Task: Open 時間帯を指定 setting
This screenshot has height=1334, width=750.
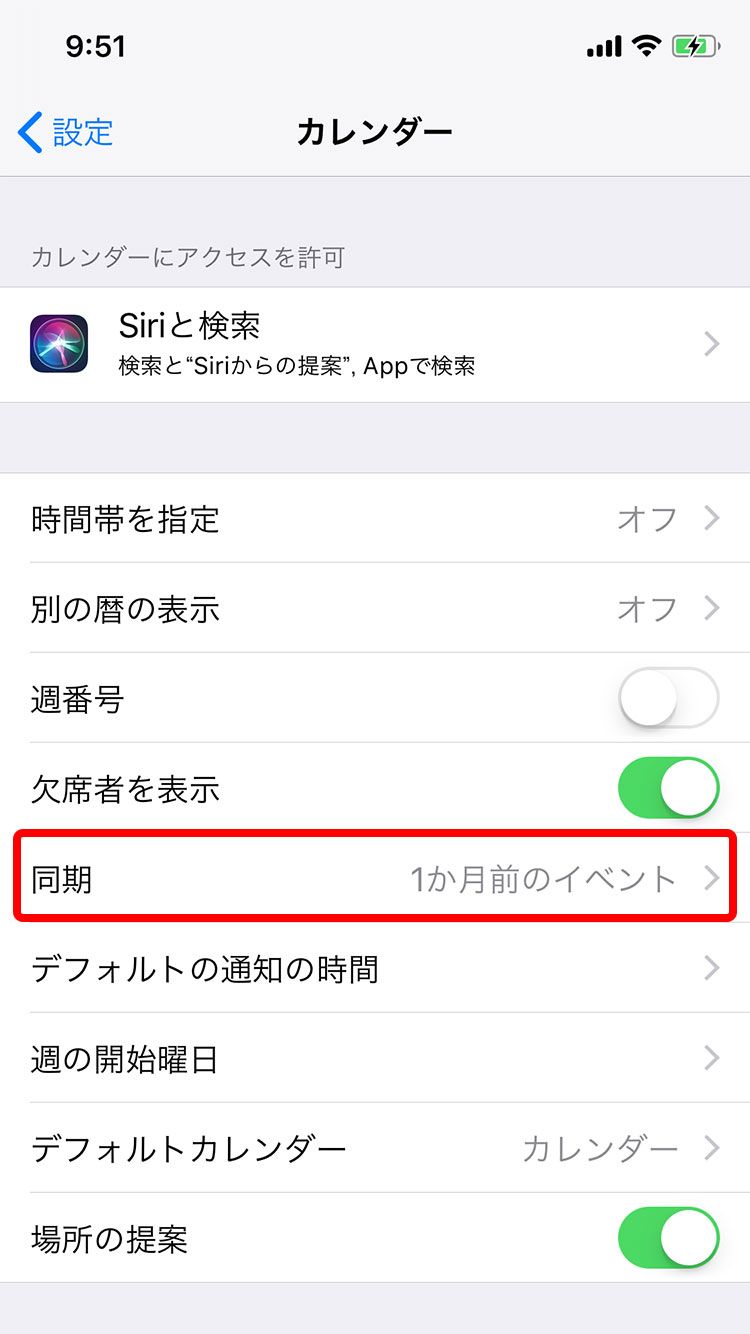Action: [x=375, y=519]
